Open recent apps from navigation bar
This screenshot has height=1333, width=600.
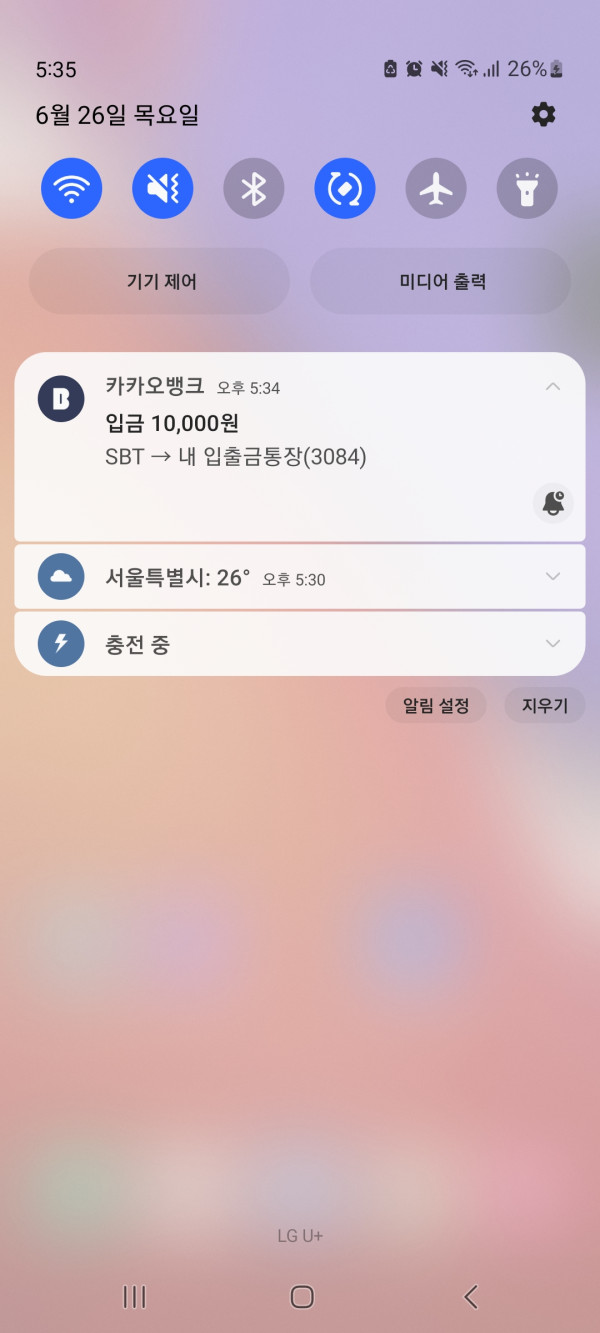[x=134, y=1297]
